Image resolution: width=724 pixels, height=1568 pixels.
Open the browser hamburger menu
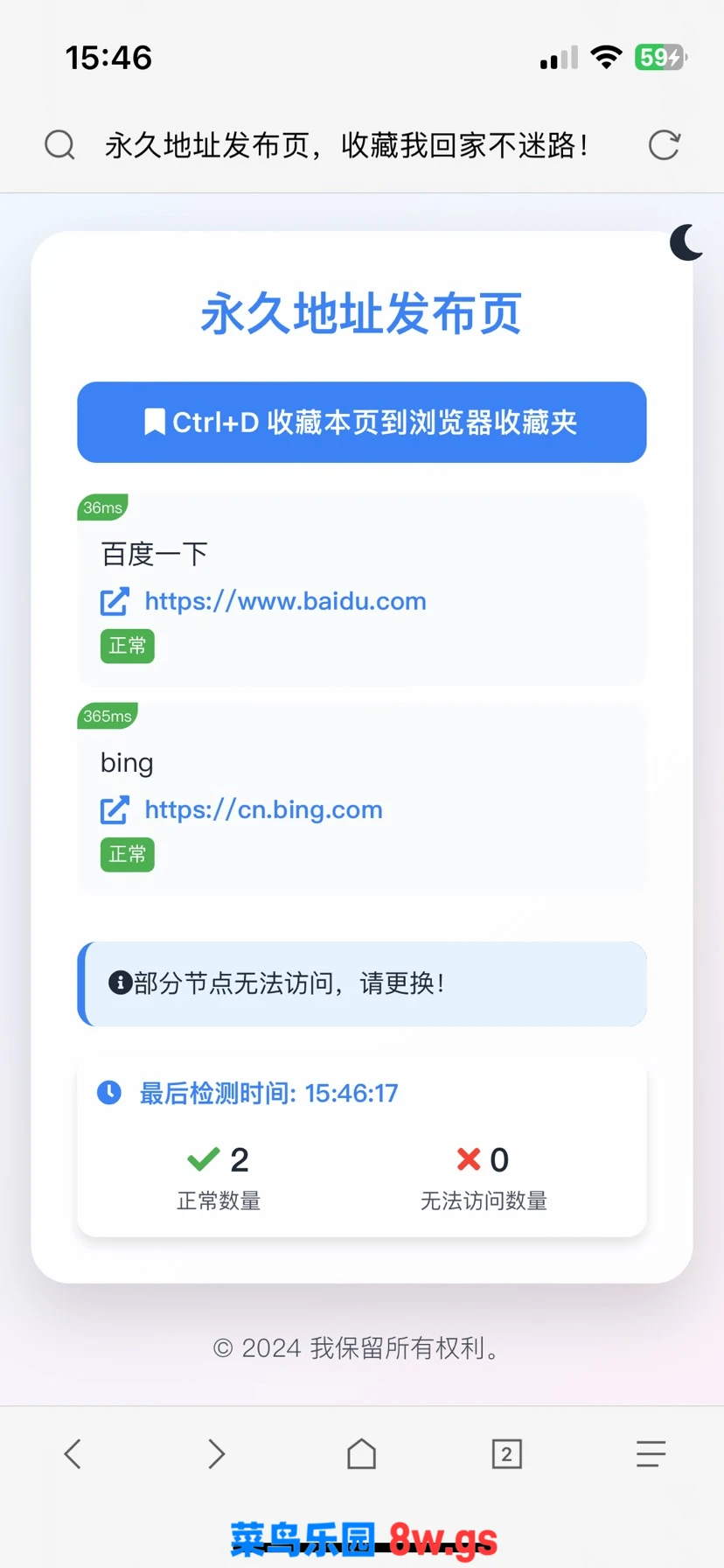click(651, 1453)
